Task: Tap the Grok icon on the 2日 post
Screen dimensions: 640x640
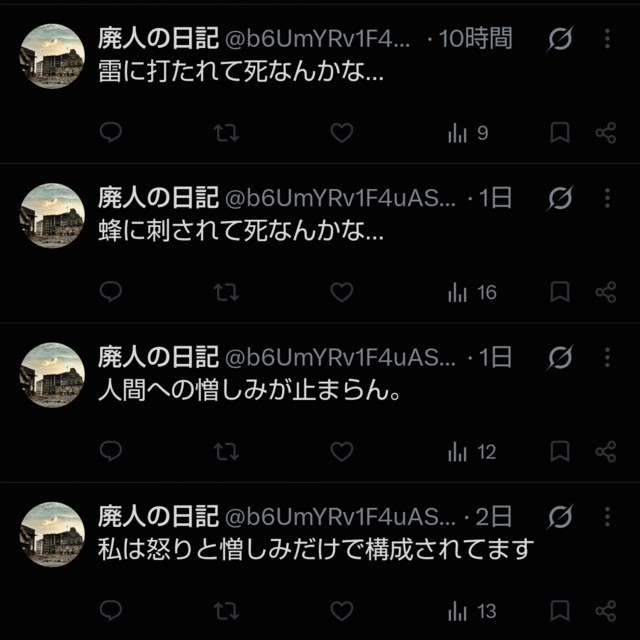Action: [560, 517]
